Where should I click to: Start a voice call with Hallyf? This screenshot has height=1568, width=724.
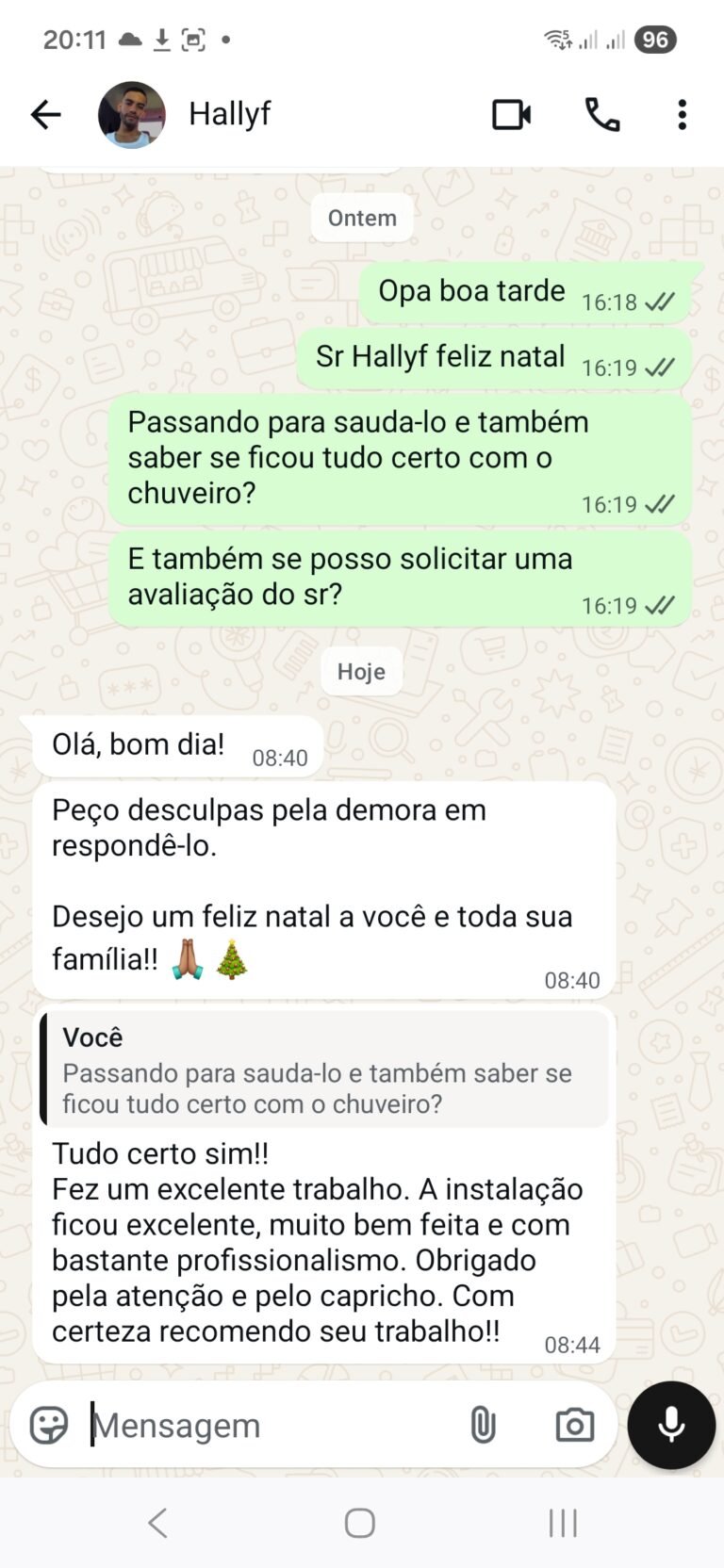[x=602, y=115]
